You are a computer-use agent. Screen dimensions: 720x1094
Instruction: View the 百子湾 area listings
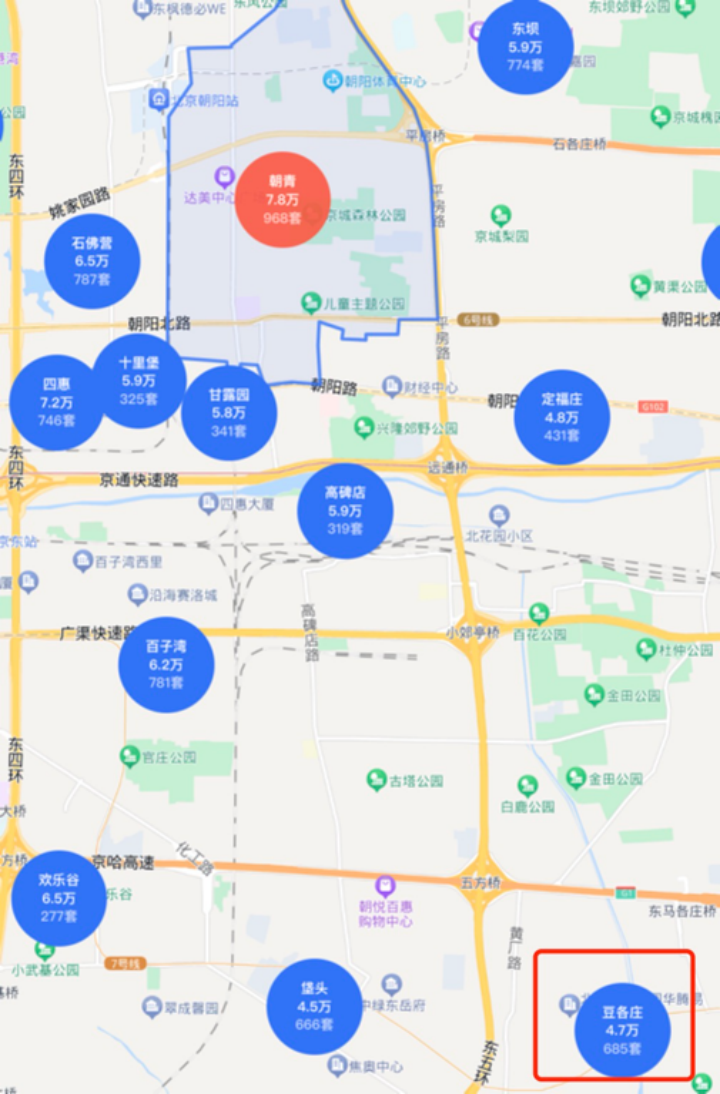[x=166, y=665]
